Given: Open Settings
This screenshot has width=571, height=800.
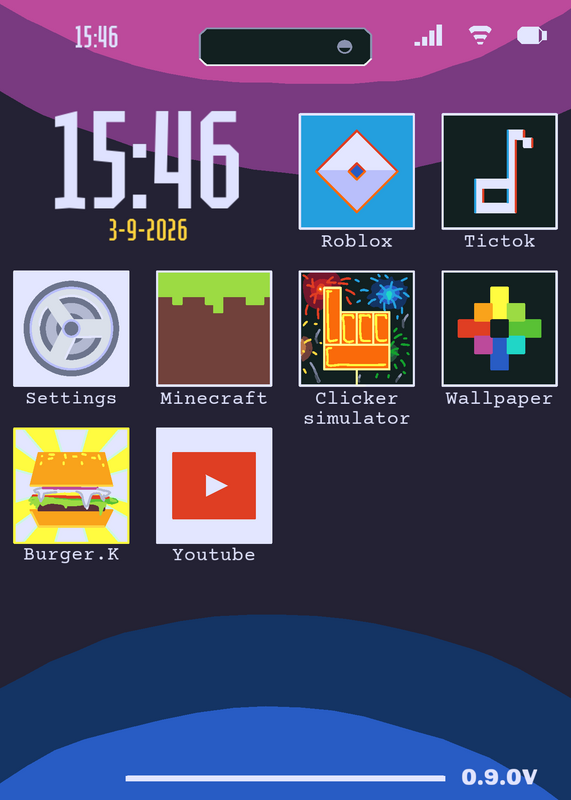Looking at the screenshot, I should tap(71, 329).
